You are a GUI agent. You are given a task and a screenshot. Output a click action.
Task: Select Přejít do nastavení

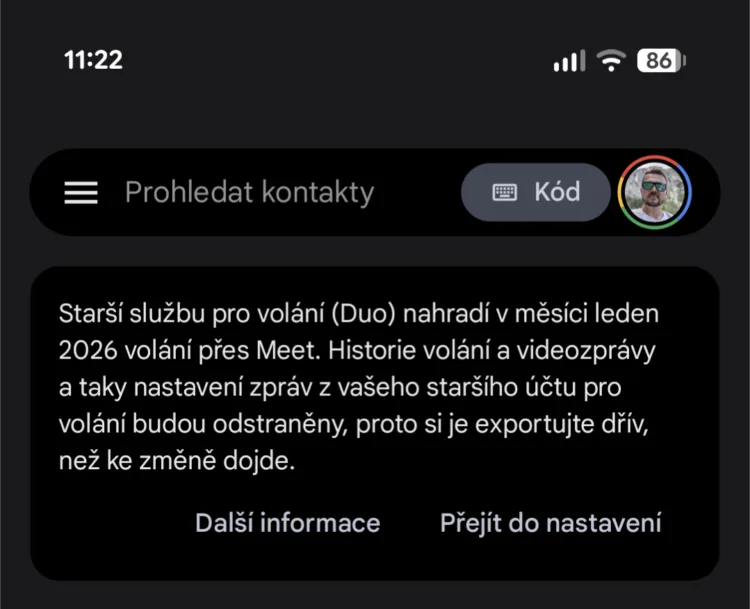coord(550,523)
